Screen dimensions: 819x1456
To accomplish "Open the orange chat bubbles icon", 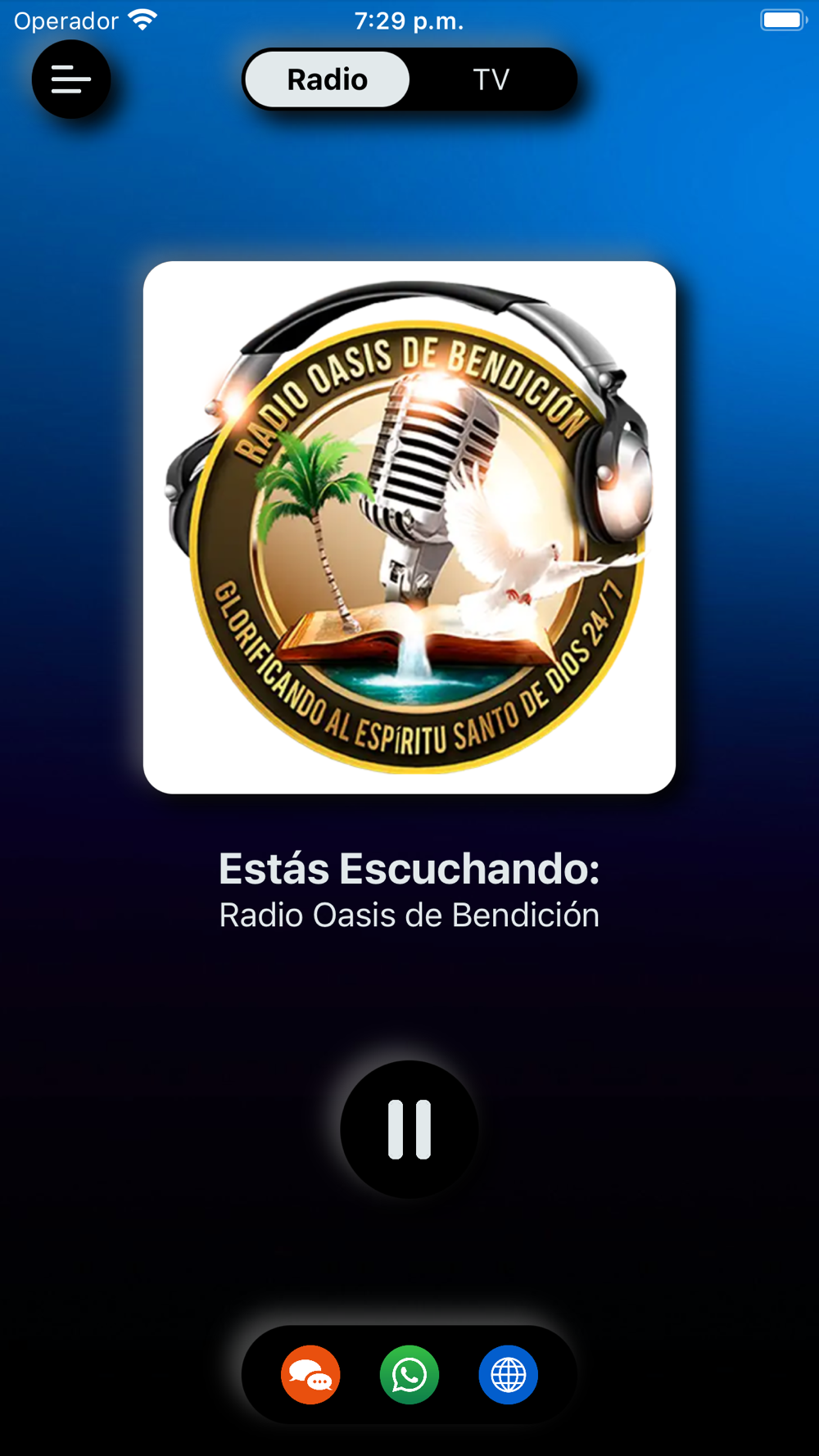I will (310, 1375).
